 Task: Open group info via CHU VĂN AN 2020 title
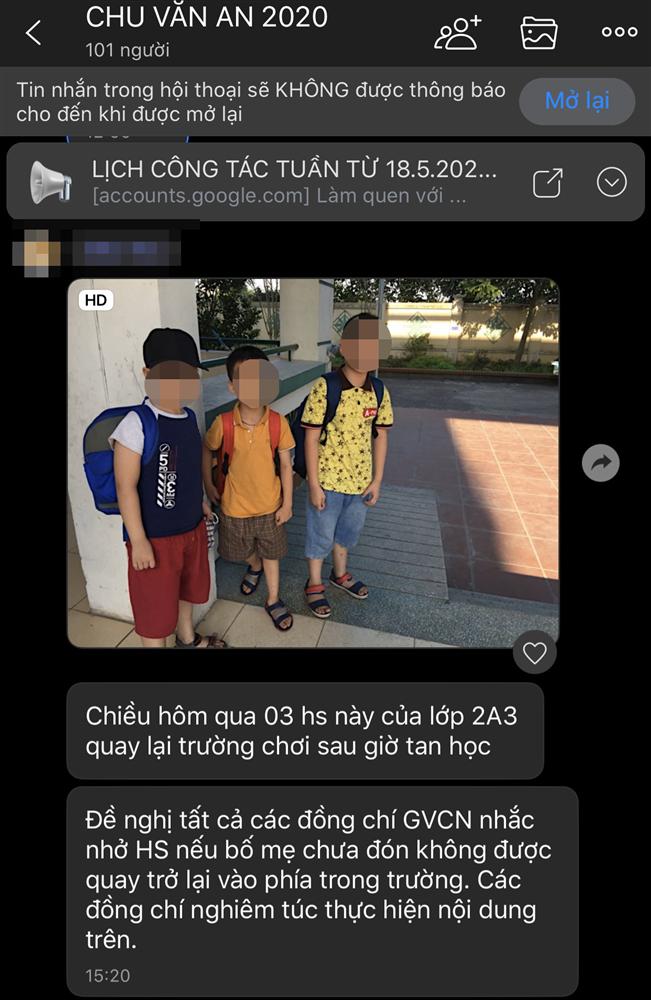coord(206,18)
